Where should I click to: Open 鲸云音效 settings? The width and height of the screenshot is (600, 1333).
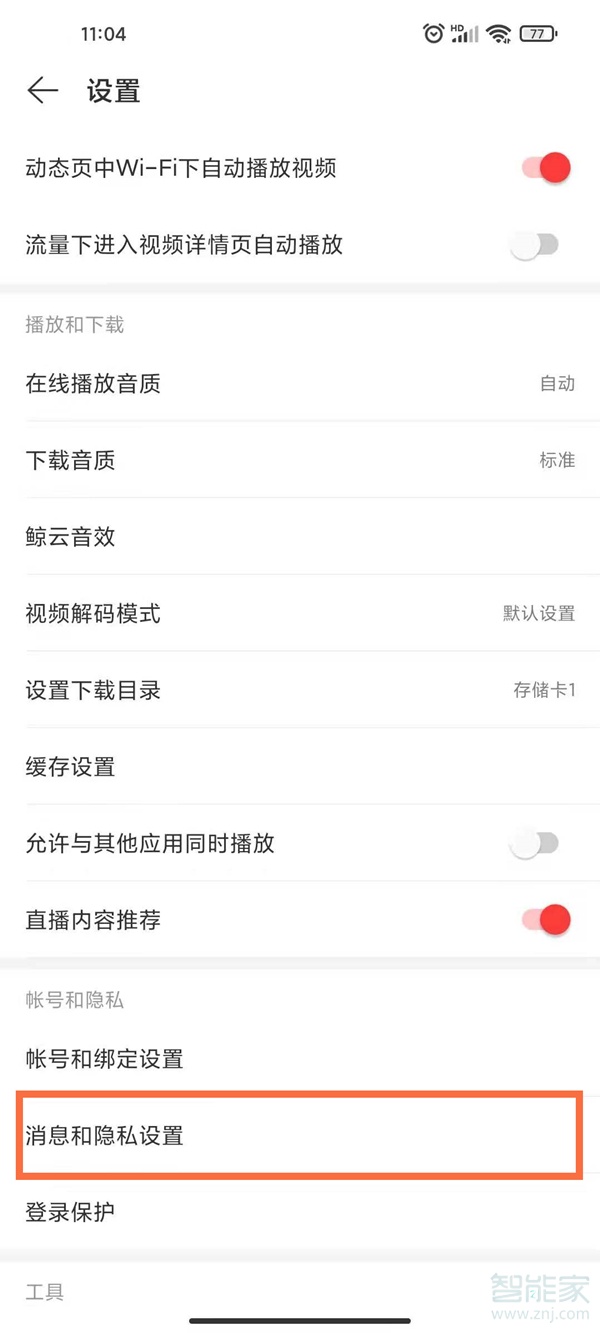(300, 537)
